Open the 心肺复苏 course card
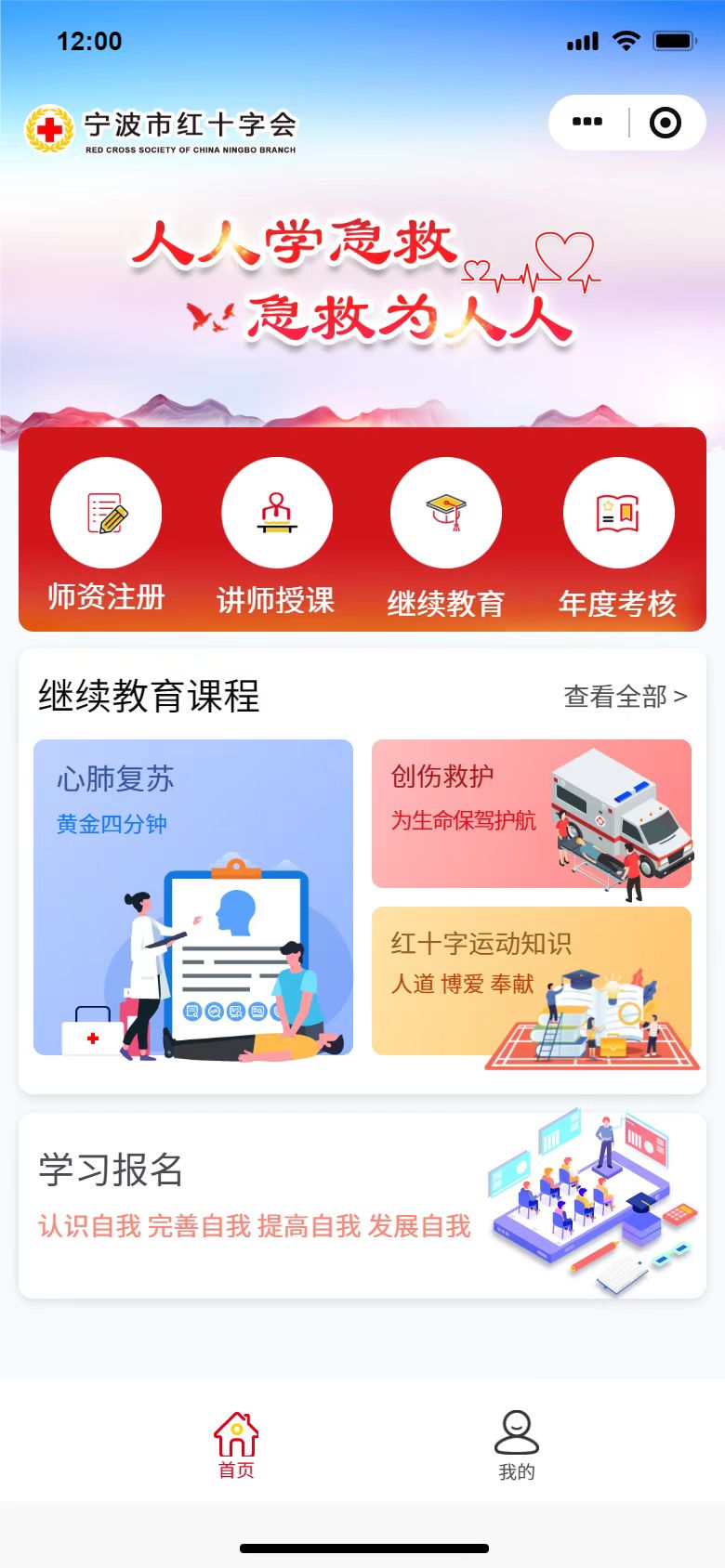The width and height of the screenshot is (725, 1568). point(193,897)
